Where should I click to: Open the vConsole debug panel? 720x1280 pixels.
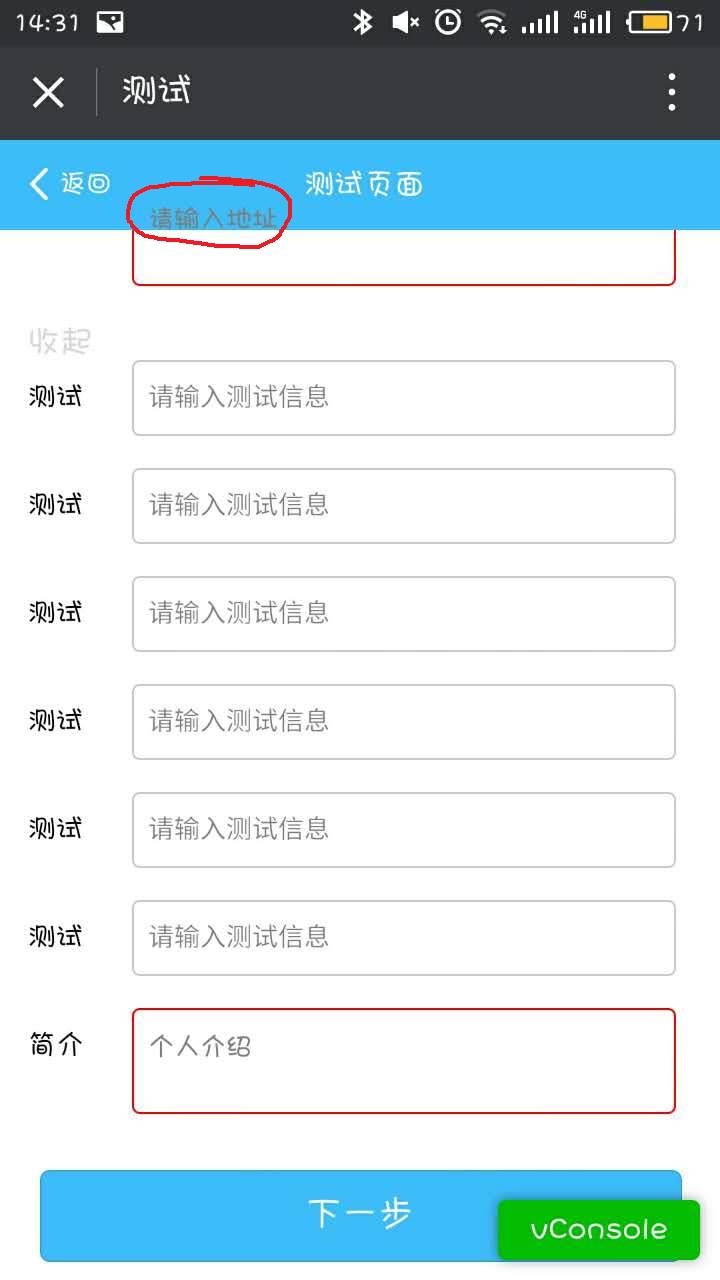pos(598,1229)
